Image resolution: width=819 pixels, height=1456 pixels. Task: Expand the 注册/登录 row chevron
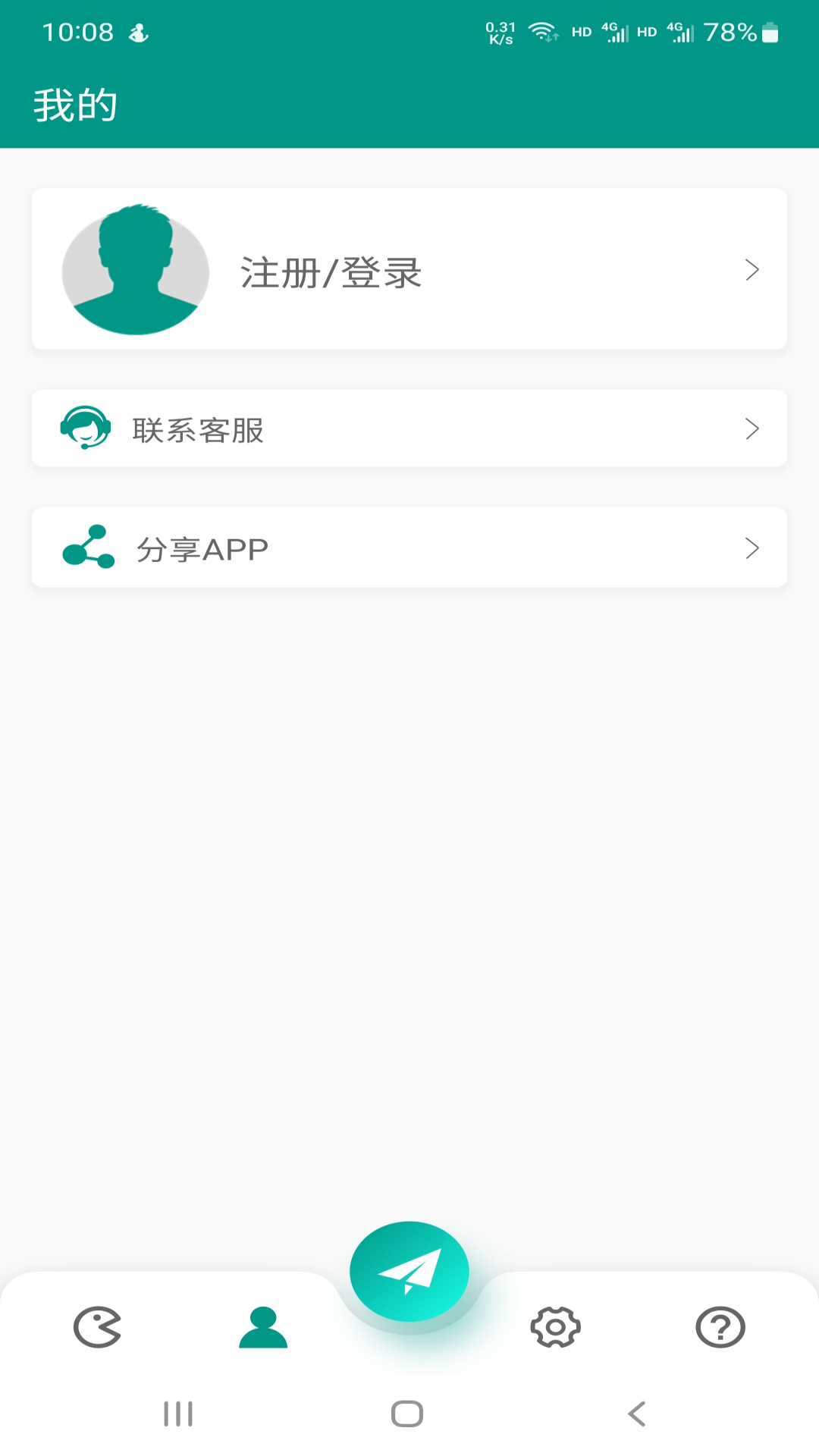pyautogui.click(x=753, y=270)
